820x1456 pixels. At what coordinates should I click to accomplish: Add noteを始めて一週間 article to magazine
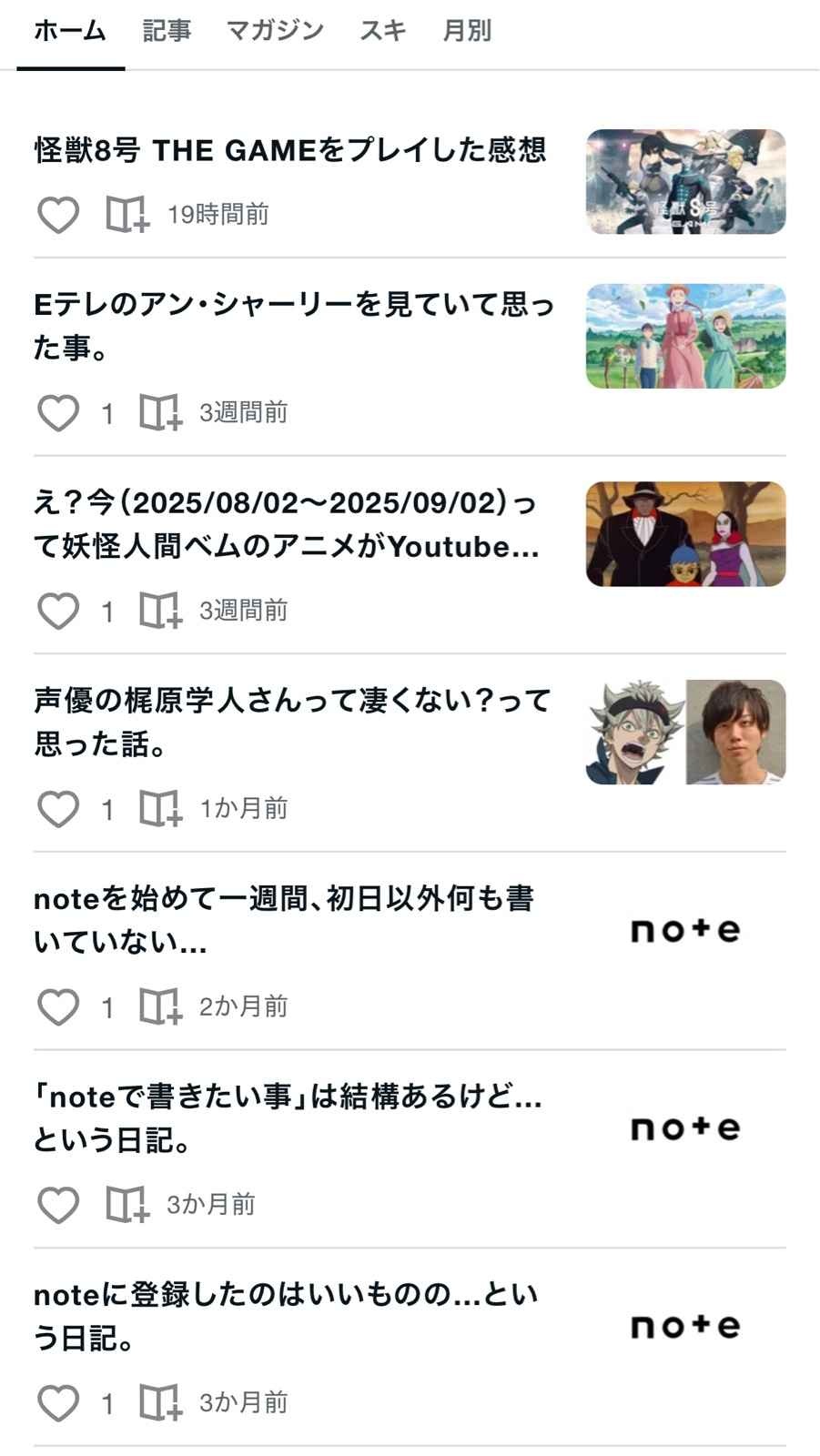[160, 1006]
